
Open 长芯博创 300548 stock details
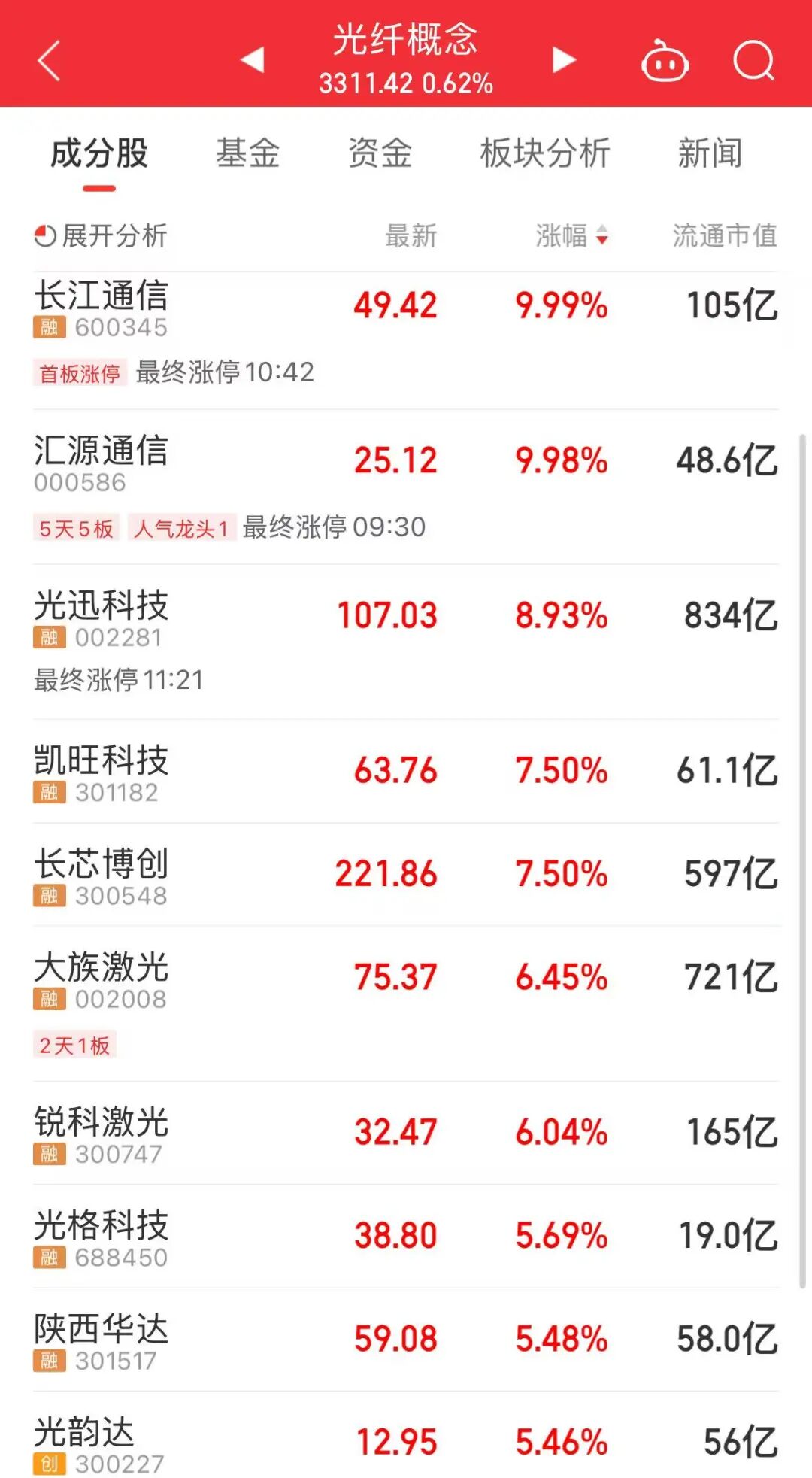101,874
